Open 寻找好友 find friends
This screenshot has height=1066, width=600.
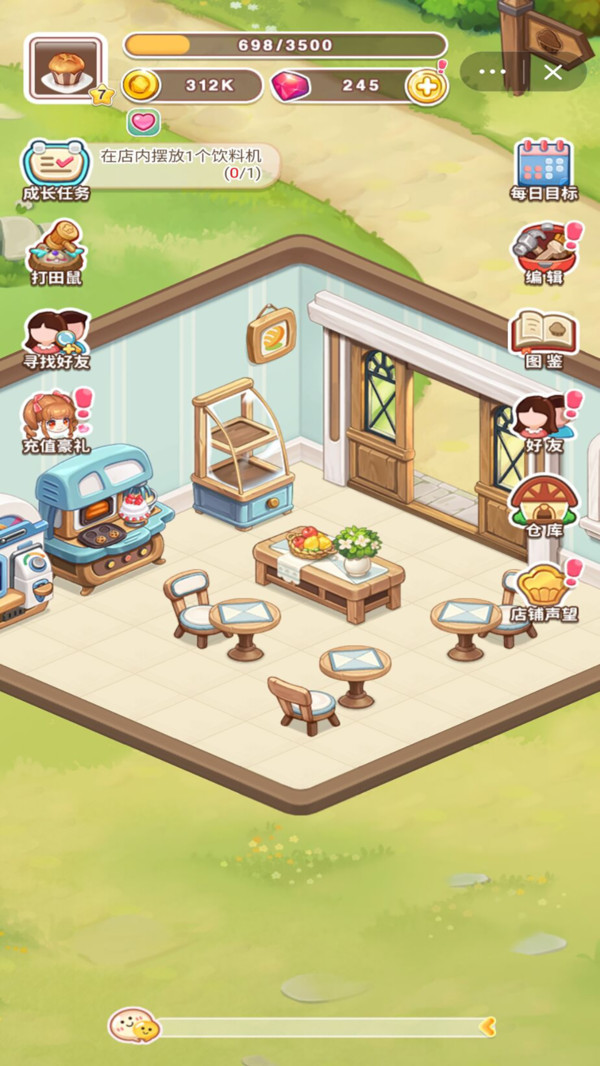point(56,338)
